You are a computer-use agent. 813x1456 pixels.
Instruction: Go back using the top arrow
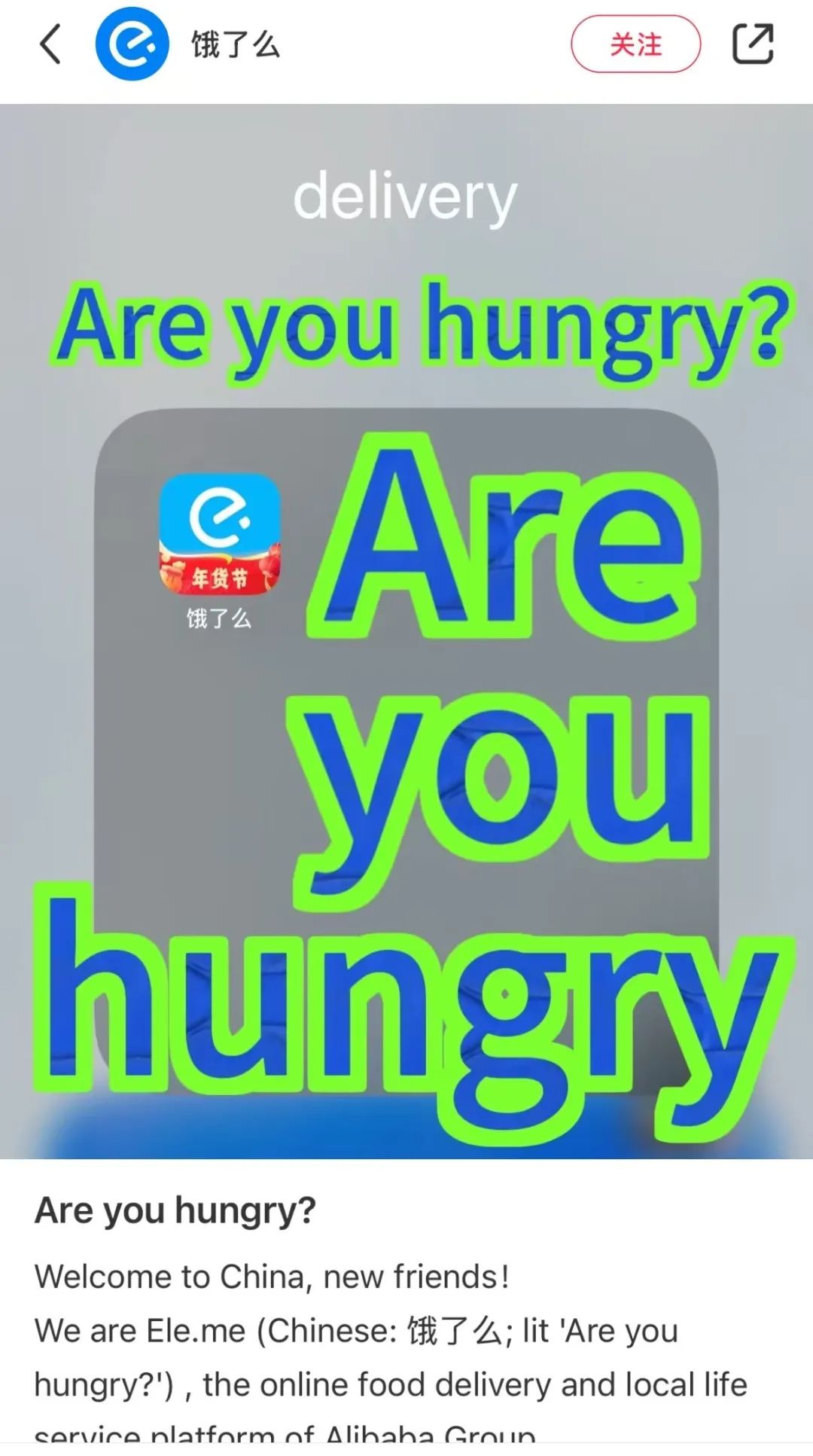(x=50, y=44)
